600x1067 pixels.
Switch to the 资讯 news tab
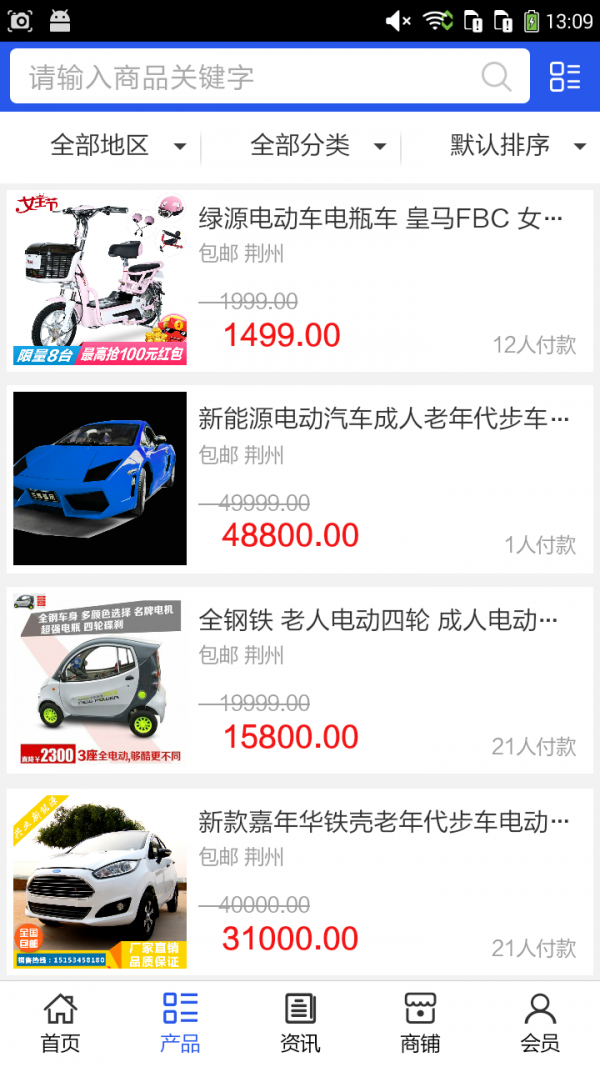(x=300, y=1023)
